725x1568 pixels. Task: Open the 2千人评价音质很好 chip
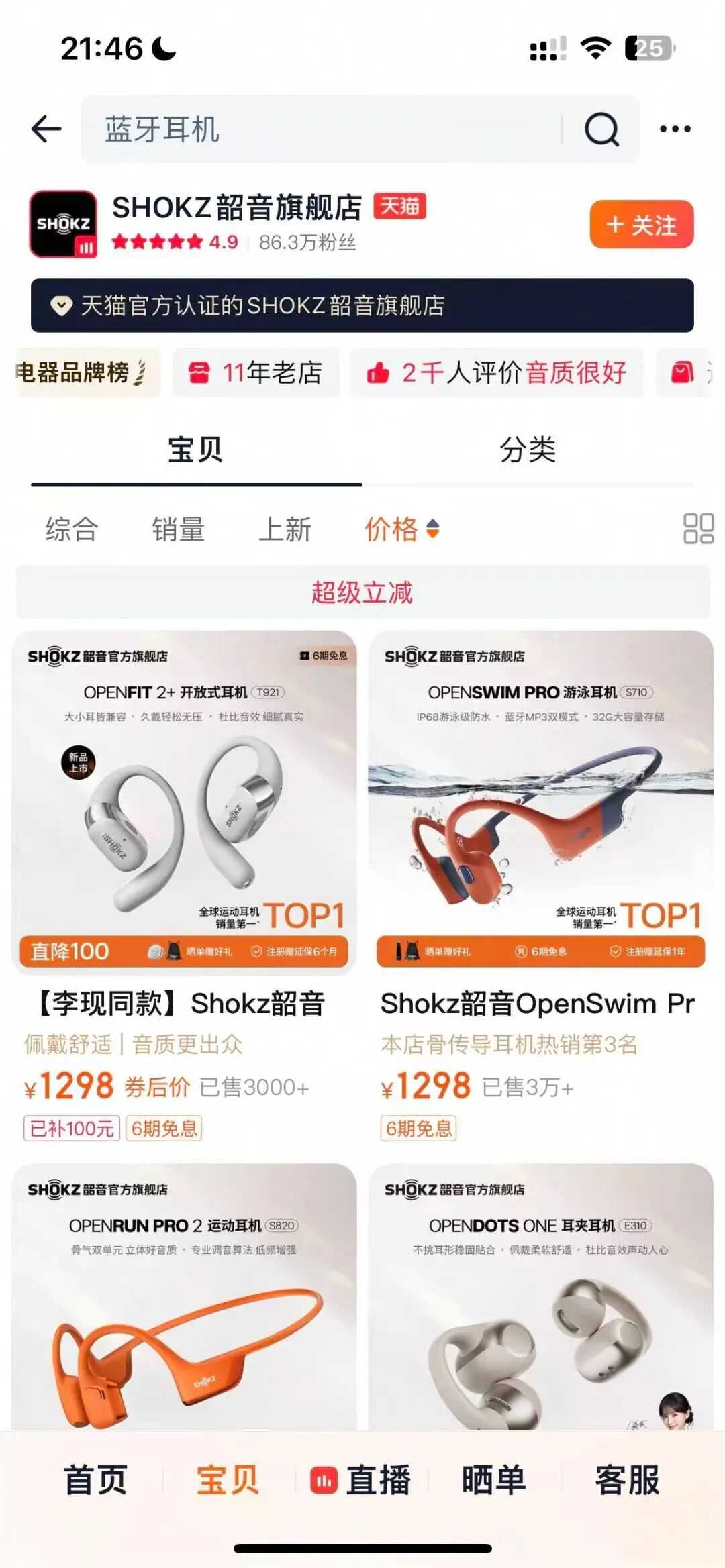[497, 372]
